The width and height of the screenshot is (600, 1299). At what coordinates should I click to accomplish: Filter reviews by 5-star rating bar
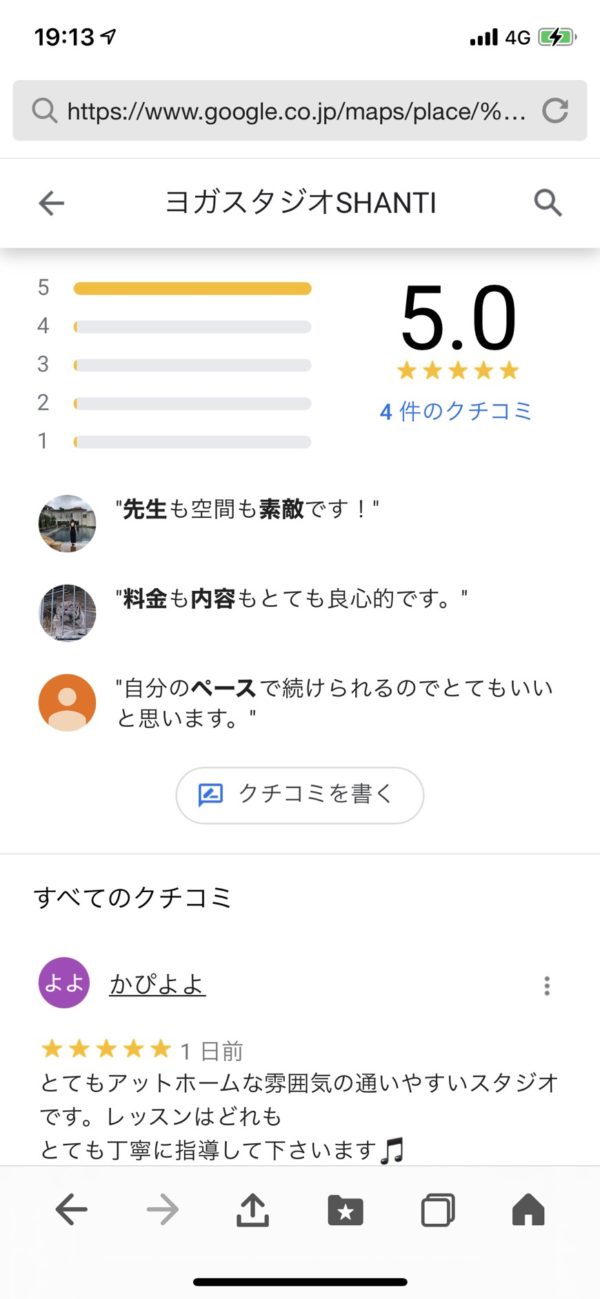point(192,289)
